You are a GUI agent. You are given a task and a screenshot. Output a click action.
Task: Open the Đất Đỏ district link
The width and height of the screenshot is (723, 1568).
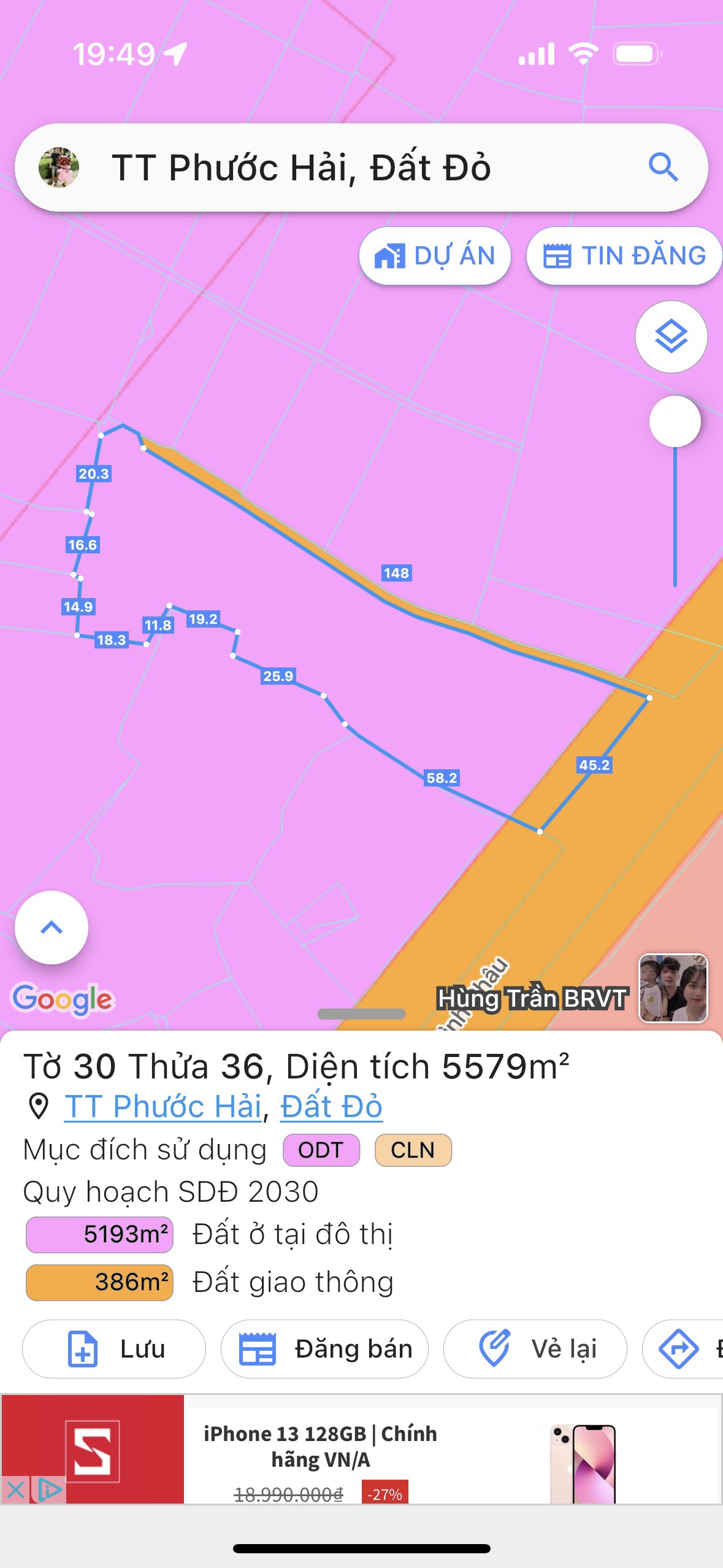tap(331, 1107)
